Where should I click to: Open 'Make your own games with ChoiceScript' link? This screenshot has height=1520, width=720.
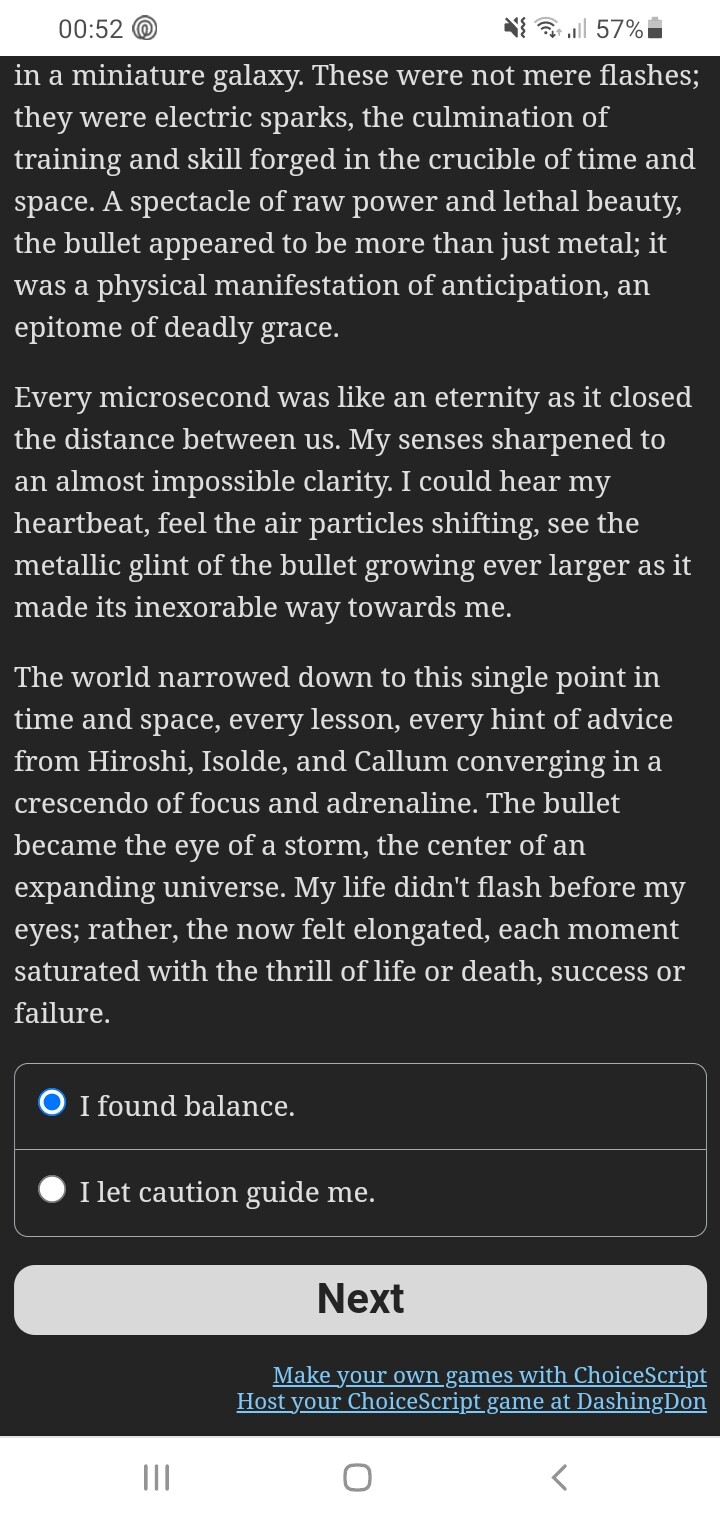click(x=489, y=1375)
